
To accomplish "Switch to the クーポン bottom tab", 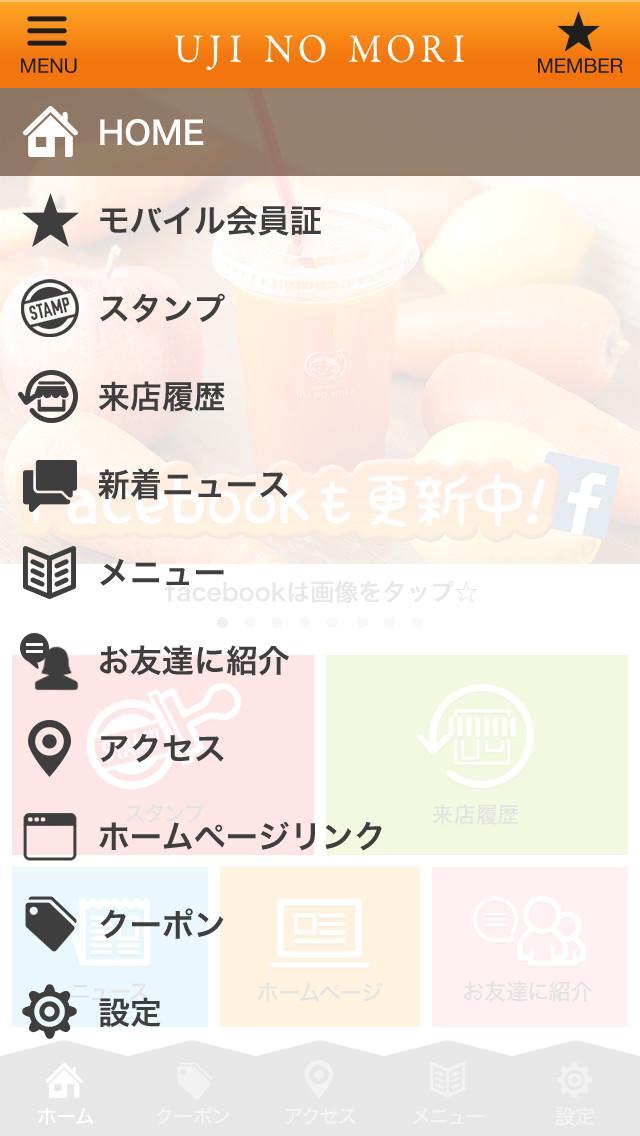I will (x=192, y=1094).
